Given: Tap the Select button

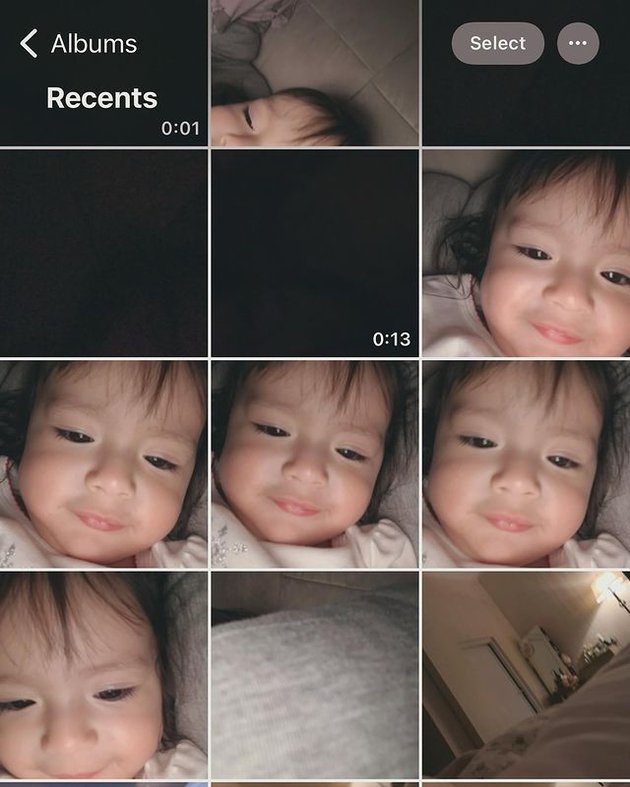Looking at the screenshot, I should pos(497,43).
